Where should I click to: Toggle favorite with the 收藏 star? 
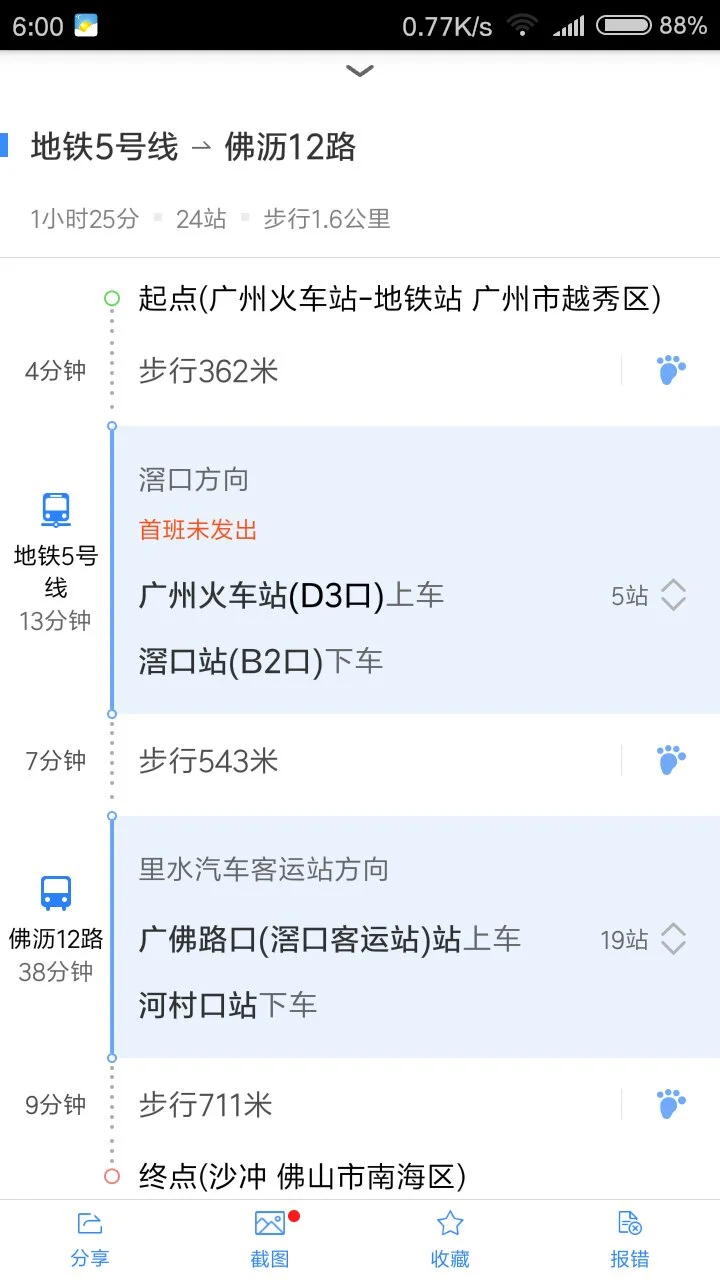pos(449,1237)
